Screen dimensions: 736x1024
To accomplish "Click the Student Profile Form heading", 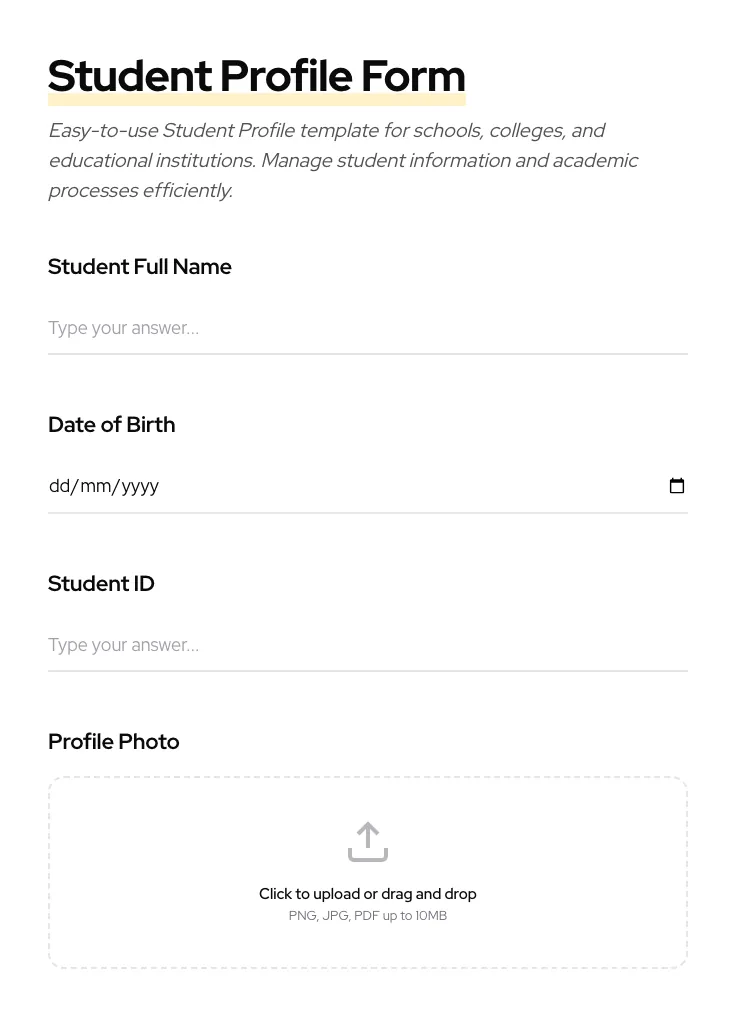I will [256, 76].
